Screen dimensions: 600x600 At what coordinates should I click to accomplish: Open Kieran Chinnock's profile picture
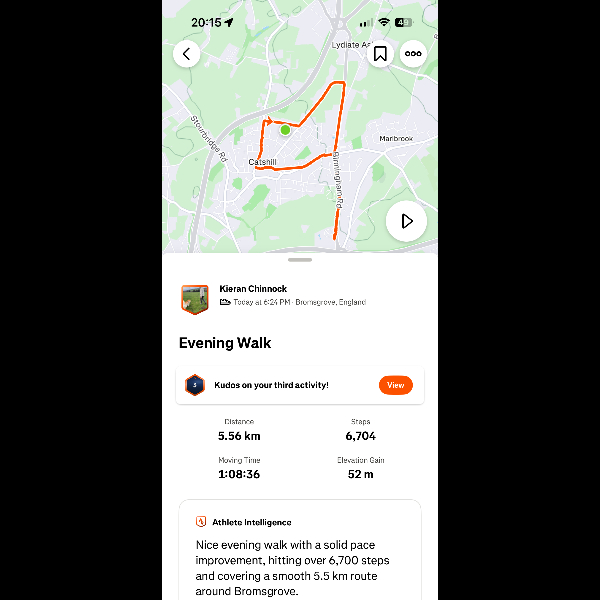pos(195,298)
